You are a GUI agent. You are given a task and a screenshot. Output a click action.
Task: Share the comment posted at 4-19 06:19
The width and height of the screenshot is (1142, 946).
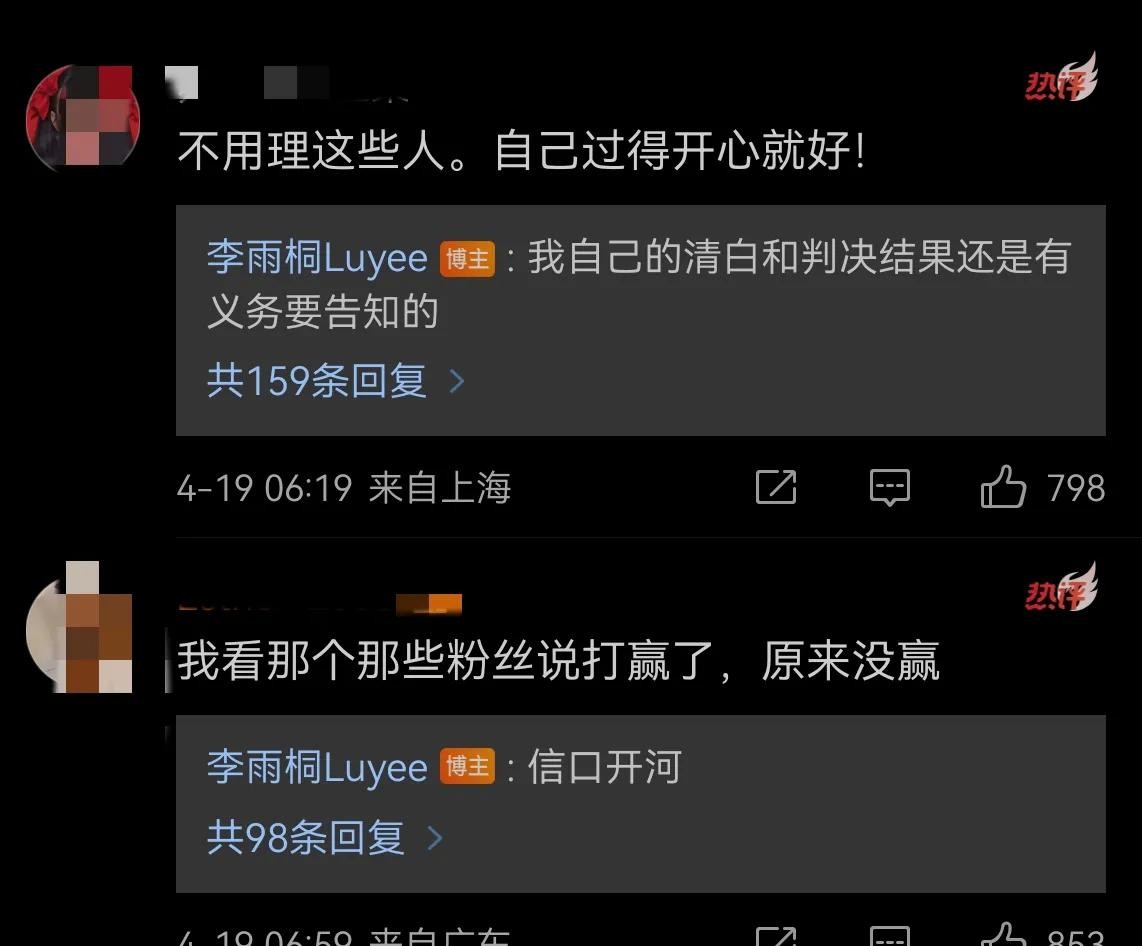776,488
